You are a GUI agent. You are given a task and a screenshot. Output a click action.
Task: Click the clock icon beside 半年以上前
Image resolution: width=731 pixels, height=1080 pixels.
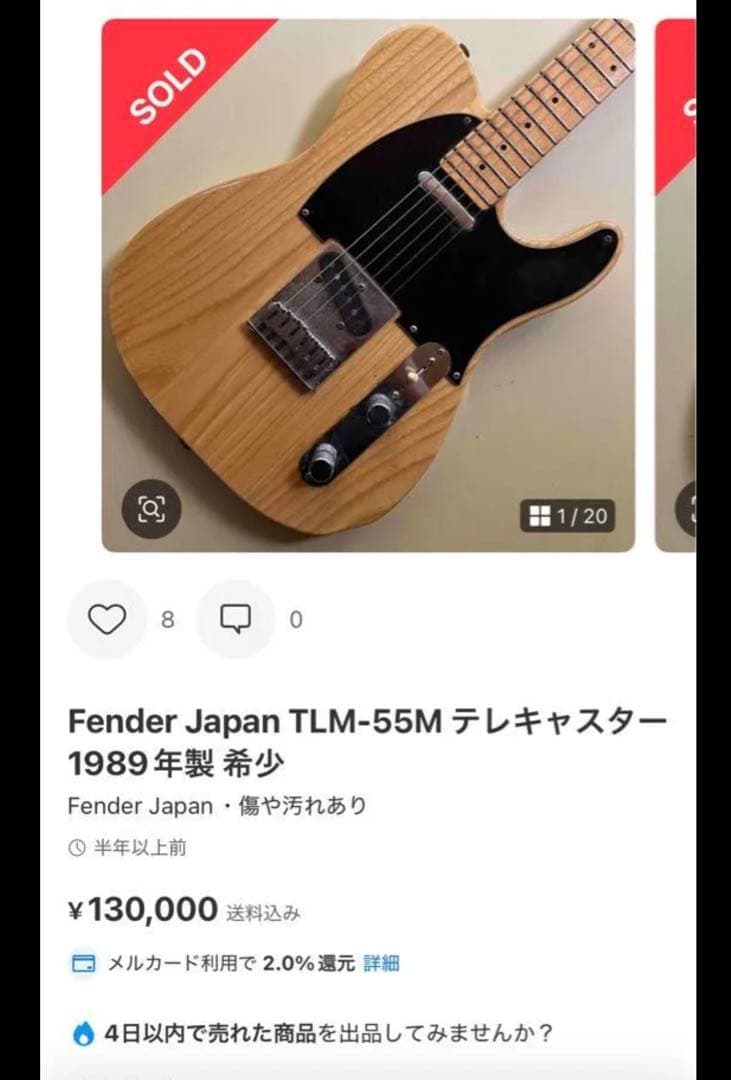tap(78, 845)
